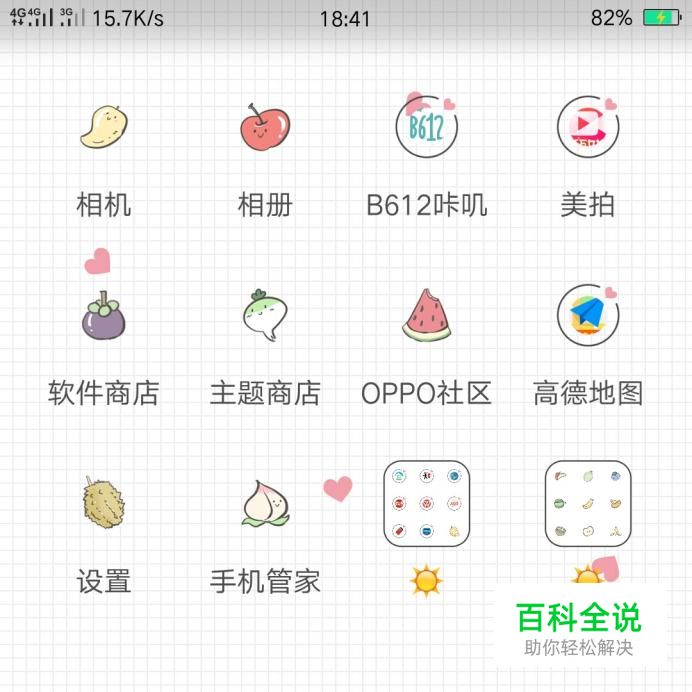692x692 pixels.
Task: Open the folder of round app icons
Action: [x=426, y=503]
